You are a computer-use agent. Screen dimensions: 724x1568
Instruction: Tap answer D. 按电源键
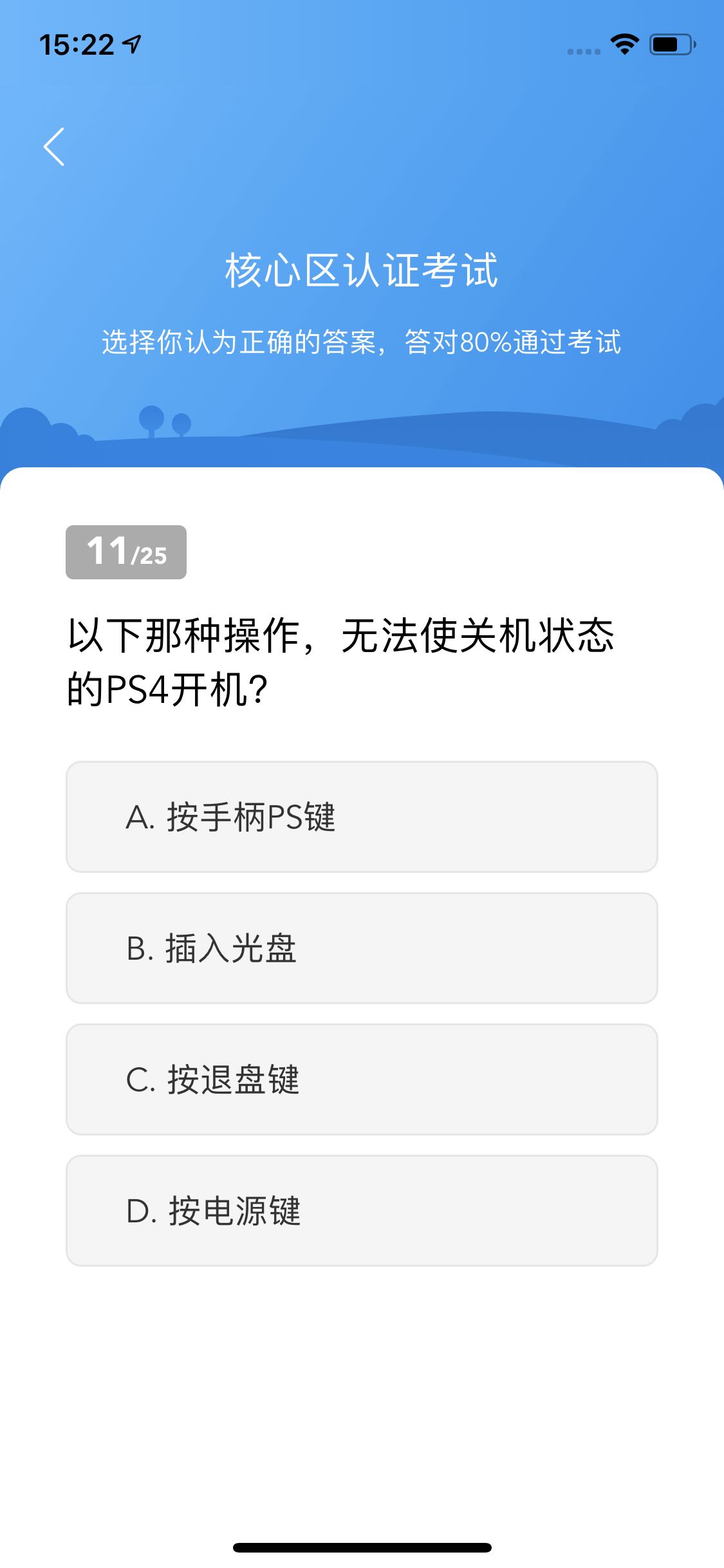(x=362, y=1211)
